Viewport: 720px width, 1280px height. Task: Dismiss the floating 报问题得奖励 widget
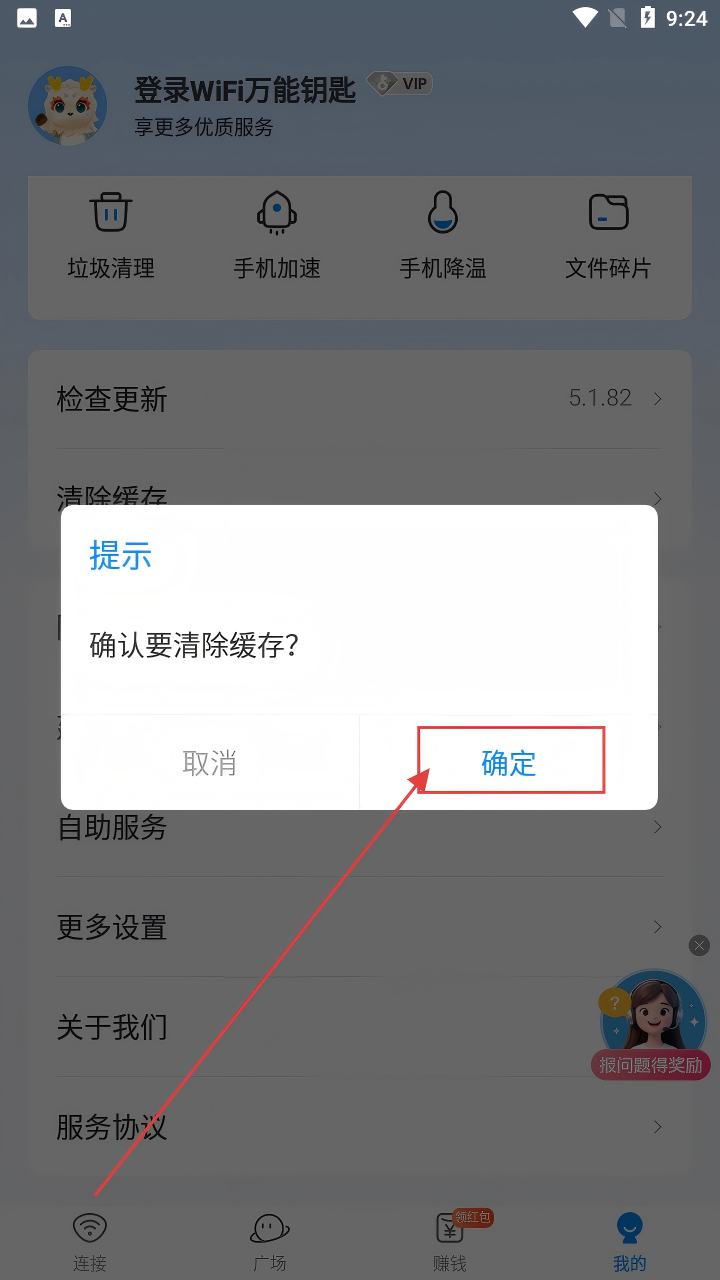point(699,945)
